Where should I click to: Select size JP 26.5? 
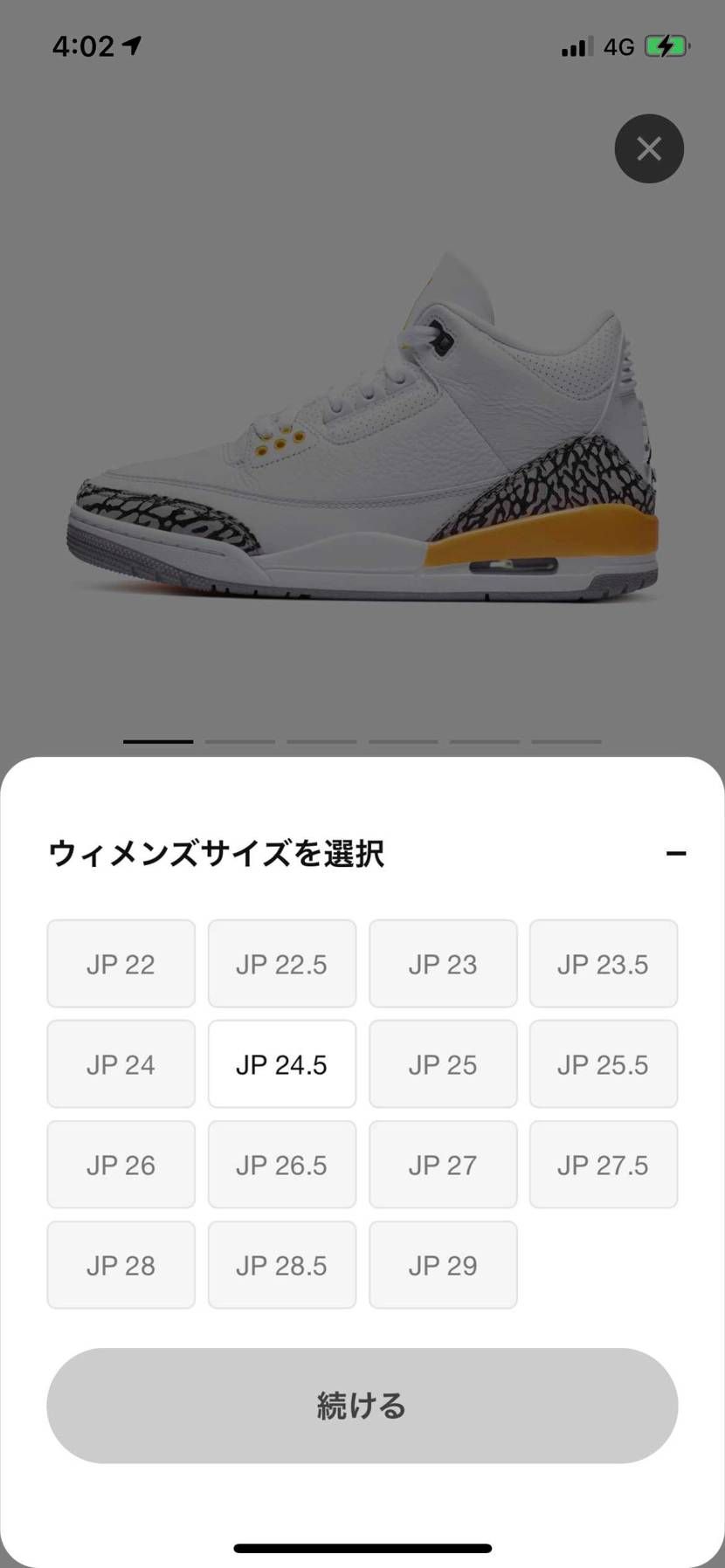[281, 1164]
